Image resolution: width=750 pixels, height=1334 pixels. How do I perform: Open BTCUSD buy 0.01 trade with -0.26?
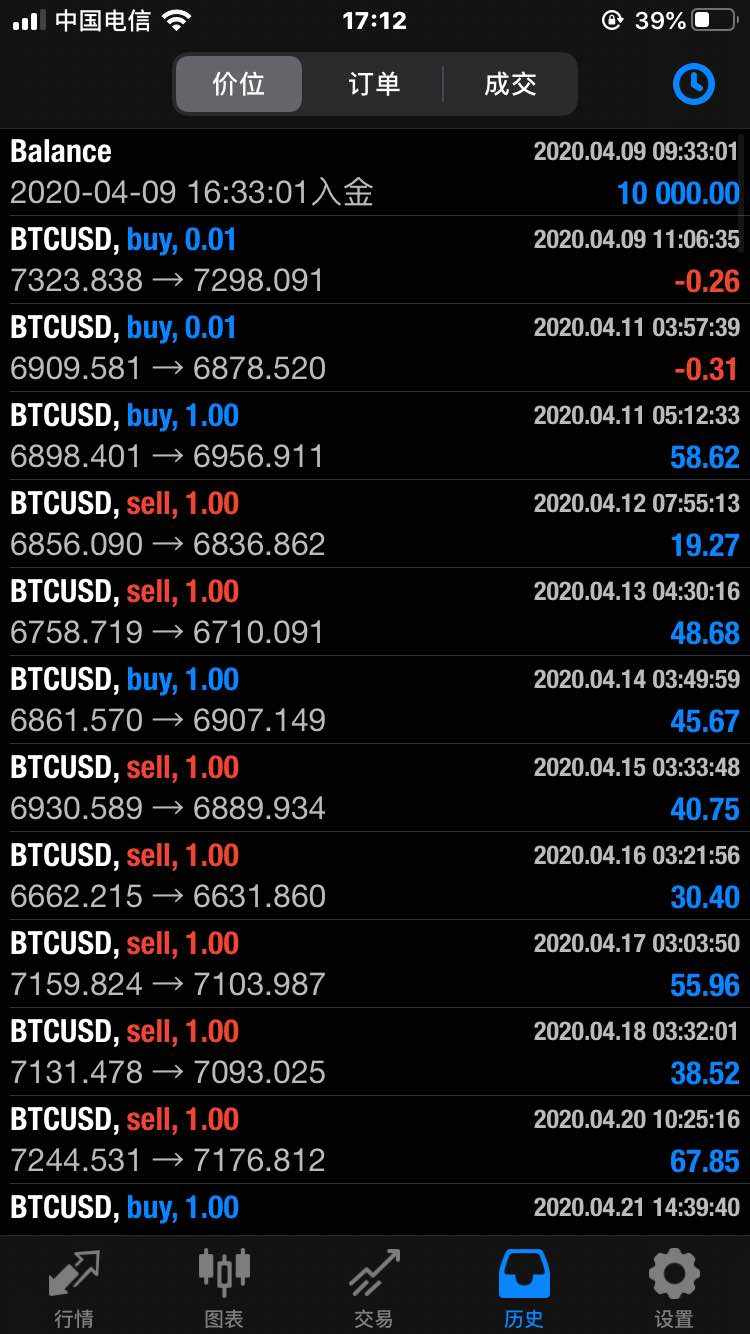click(374, 260)
